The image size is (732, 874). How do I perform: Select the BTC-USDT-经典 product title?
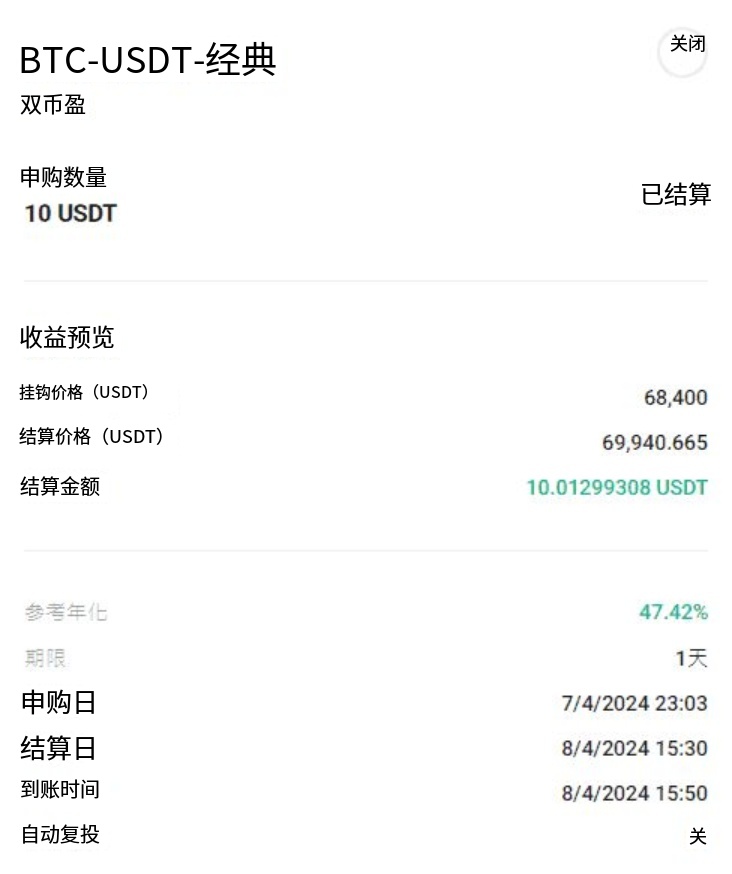tap(148, 62)
